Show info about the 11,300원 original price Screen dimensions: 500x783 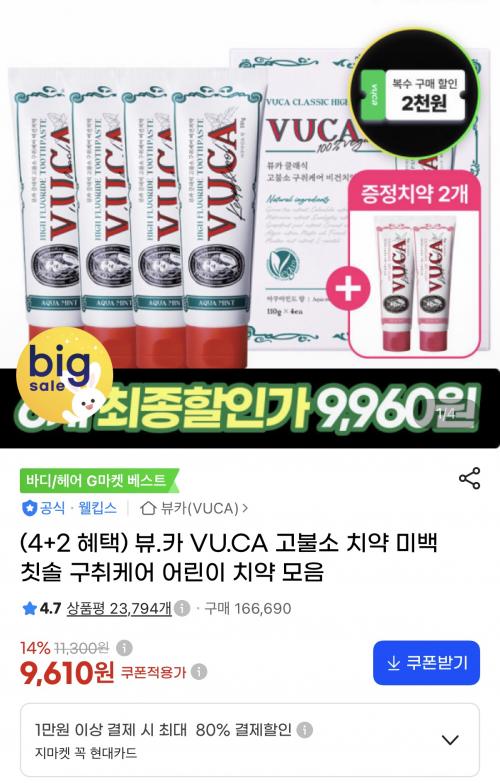(124, 648)
